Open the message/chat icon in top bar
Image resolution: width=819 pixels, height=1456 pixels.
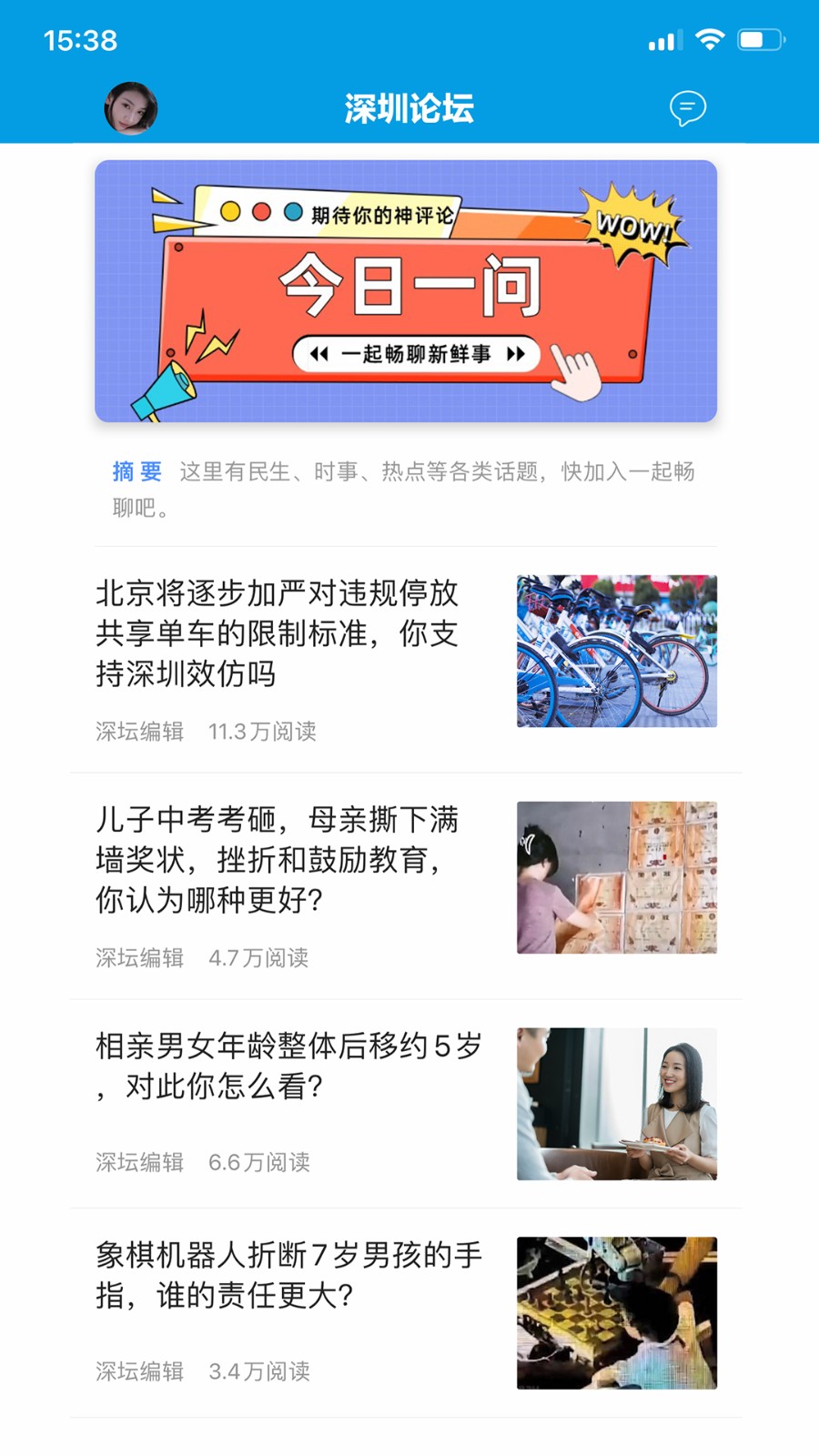tap(689, 107)
